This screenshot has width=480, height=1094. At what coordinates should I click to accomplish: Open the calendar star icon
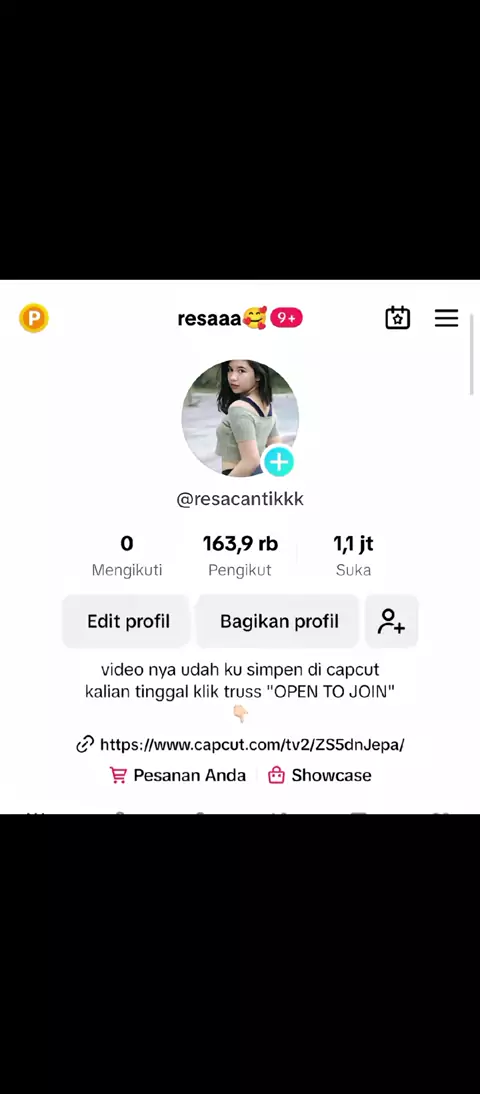(x=398, y=318)
